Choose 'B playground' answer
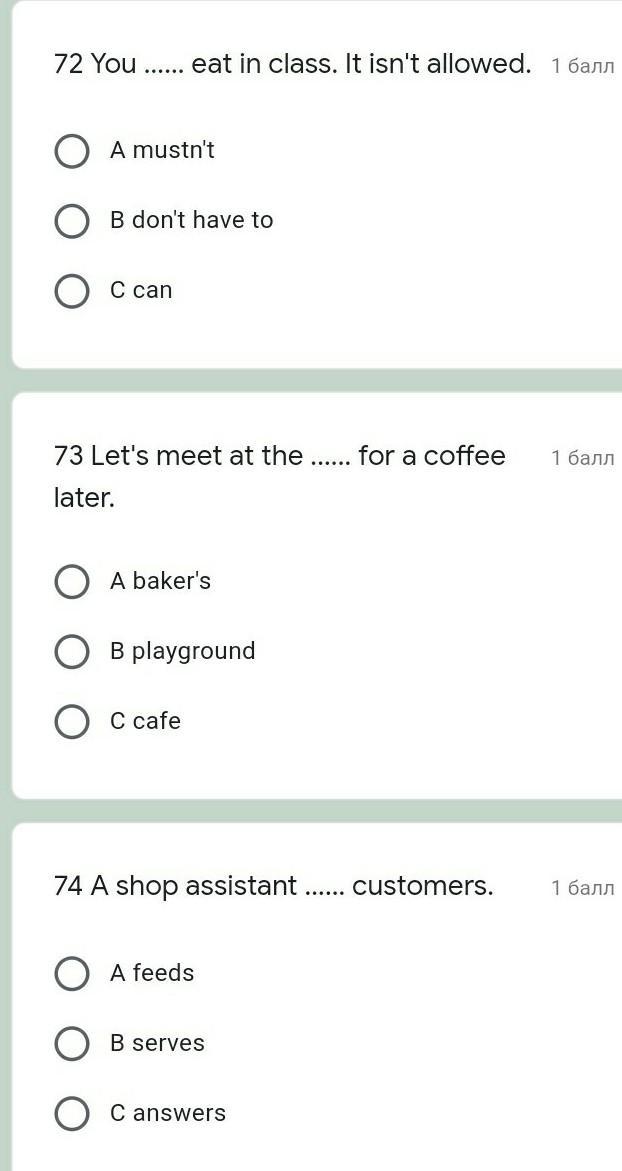 [x=72, y=651]
